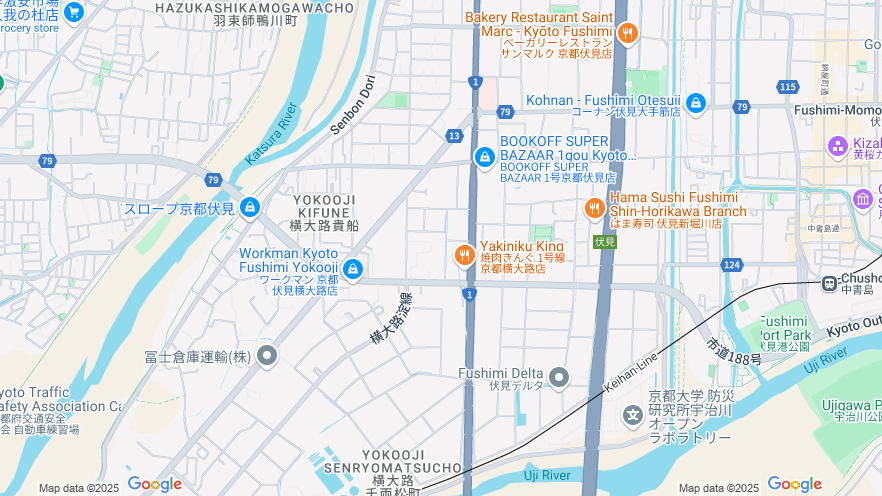The image size is (882, 496).
Task: Tap the Hama Sushi Fushimi Shin-Horikawa marker
Action: pyautogui.click(x=595, y=208)
